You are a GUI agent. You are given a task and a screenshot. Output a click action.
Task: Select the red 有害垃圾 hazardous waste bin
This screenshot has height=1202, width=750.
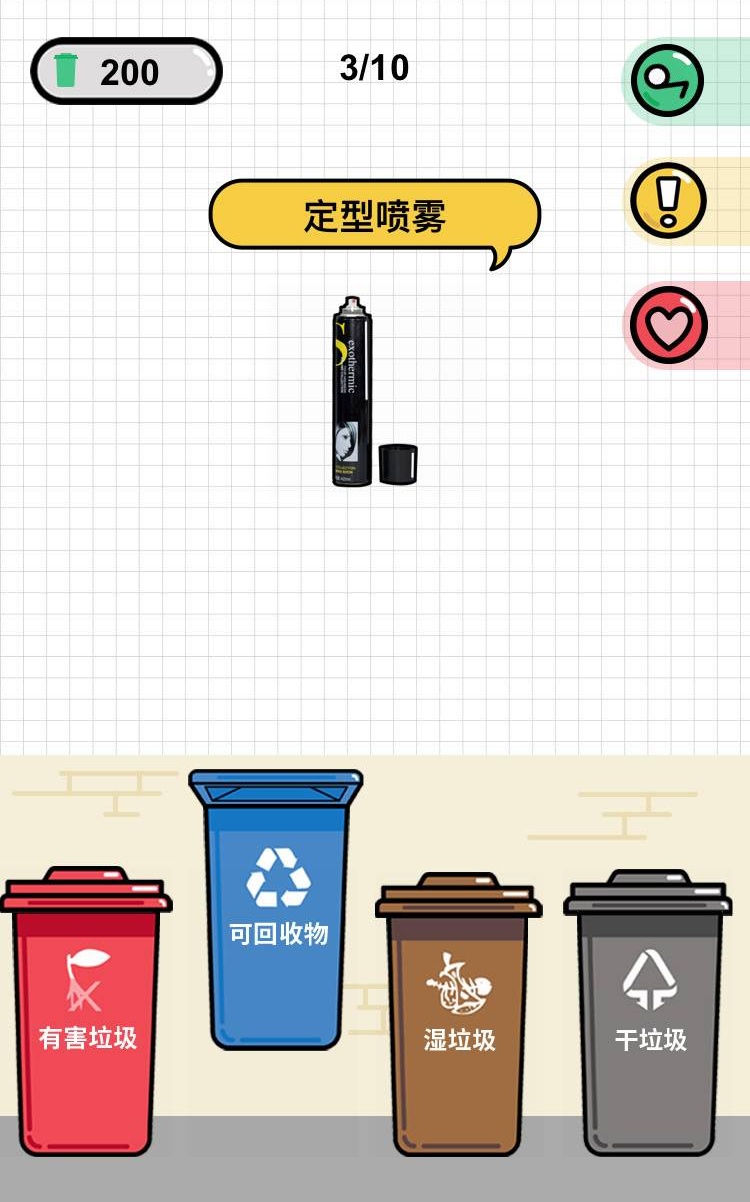click(x=86, y=1010)
